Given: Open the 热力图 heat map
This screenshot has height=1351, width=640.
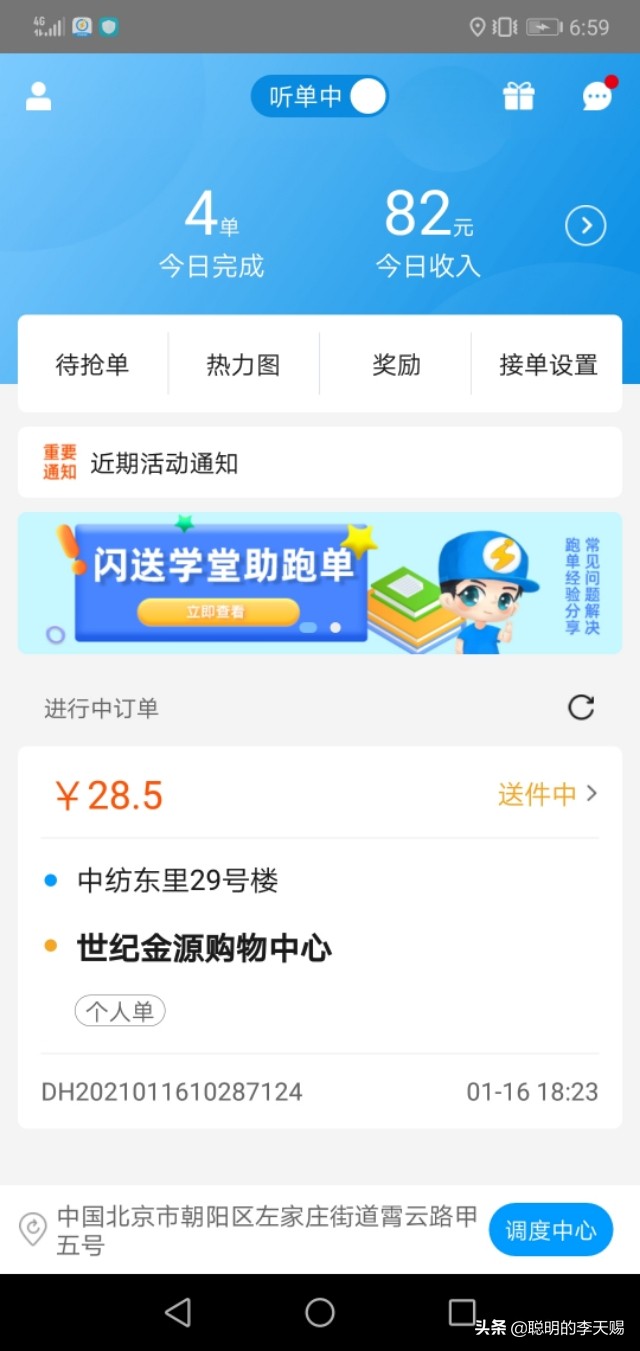Looking at the screenshot, I should pyautogui.click(x=243, y=365).
